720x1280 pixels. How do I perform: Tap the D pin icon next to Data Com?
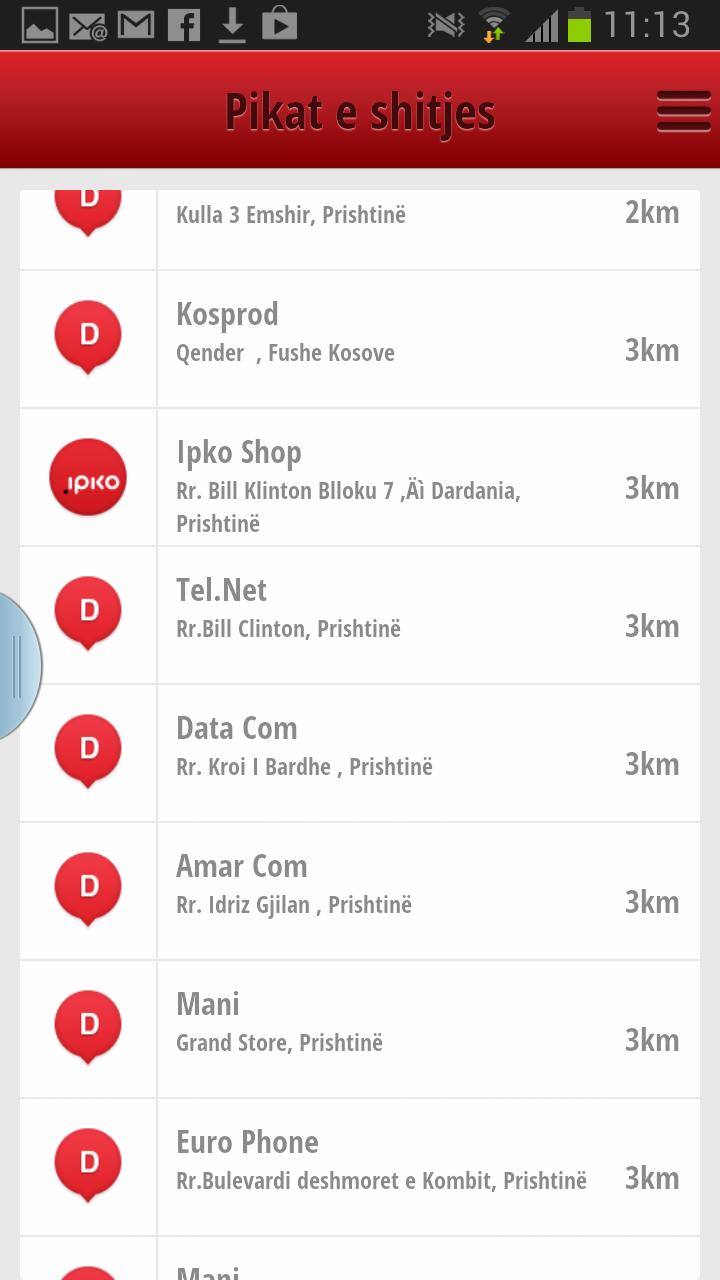pyautogui.click(x=88, y=750)
